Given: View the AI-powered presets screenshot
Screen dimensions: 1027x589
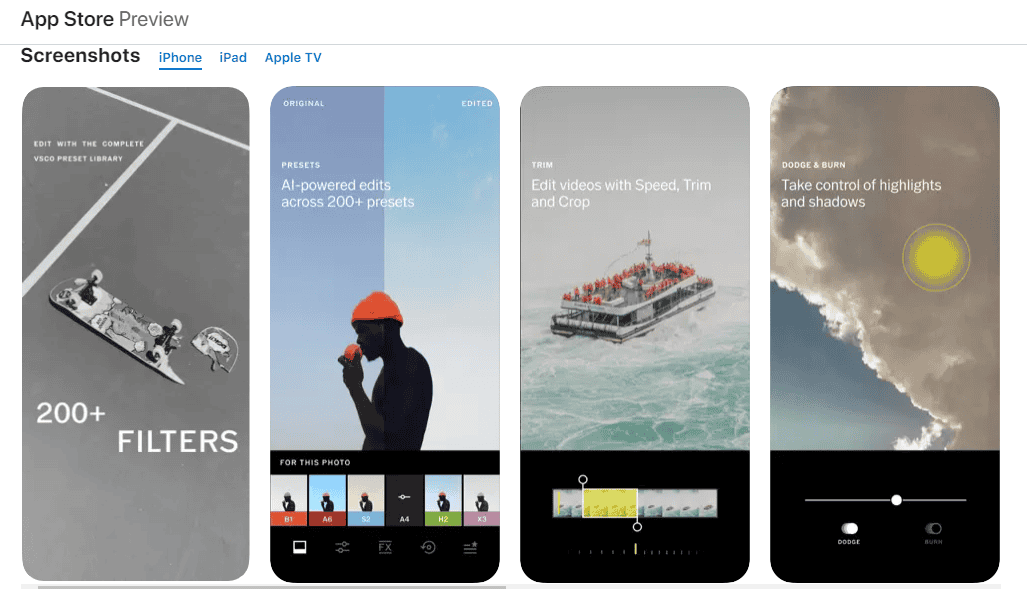Looking at the screenshot, I should pos(385,333).
